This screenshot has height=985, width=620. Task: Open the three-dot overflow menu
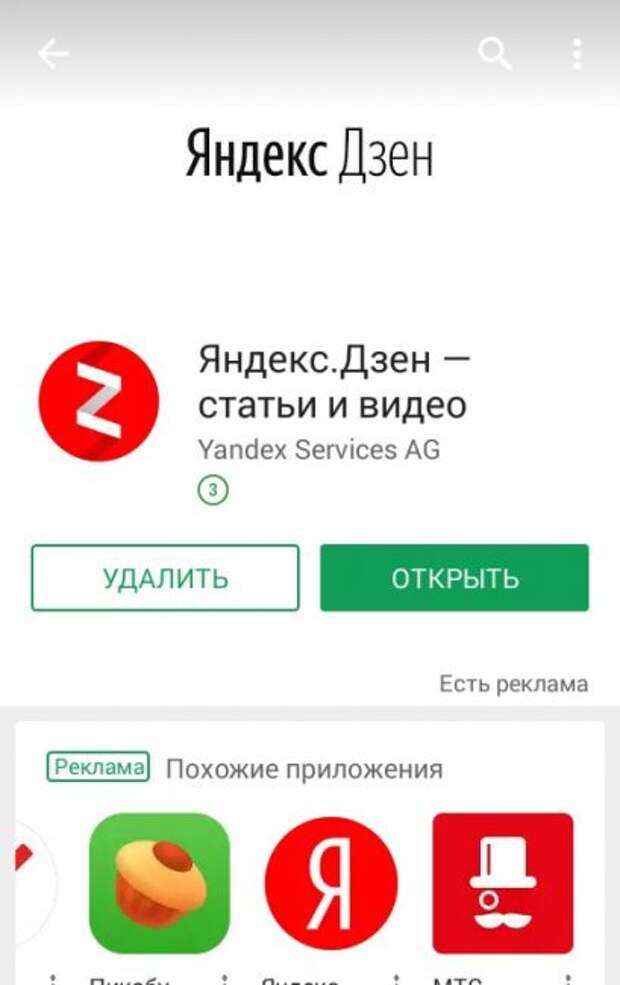pyautogui.click(x=577, y=54)
